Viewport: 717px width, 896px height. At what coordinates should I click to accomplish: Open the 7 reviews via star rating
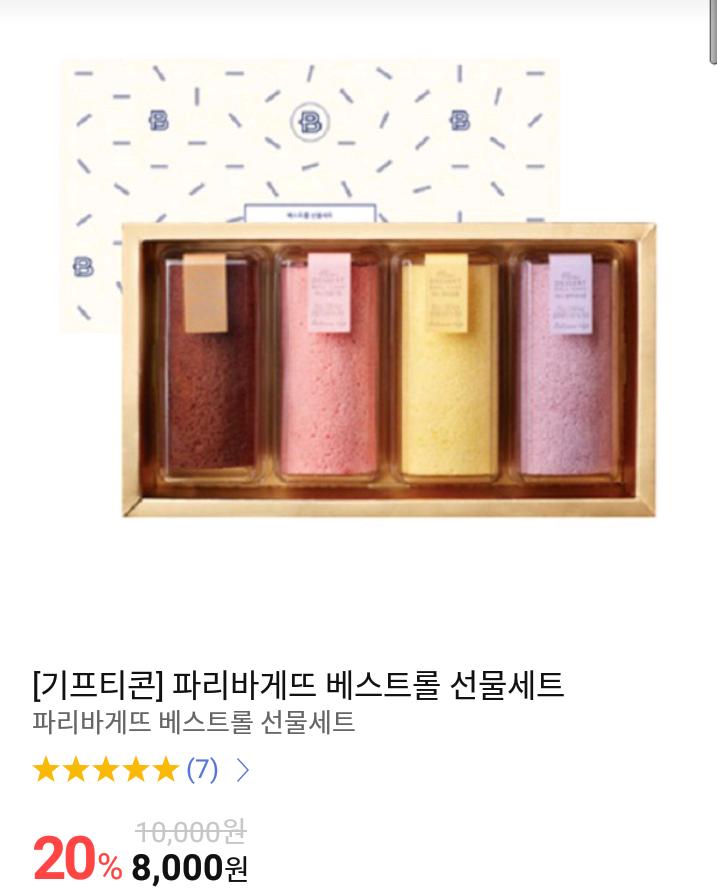(x=141, y=769)
